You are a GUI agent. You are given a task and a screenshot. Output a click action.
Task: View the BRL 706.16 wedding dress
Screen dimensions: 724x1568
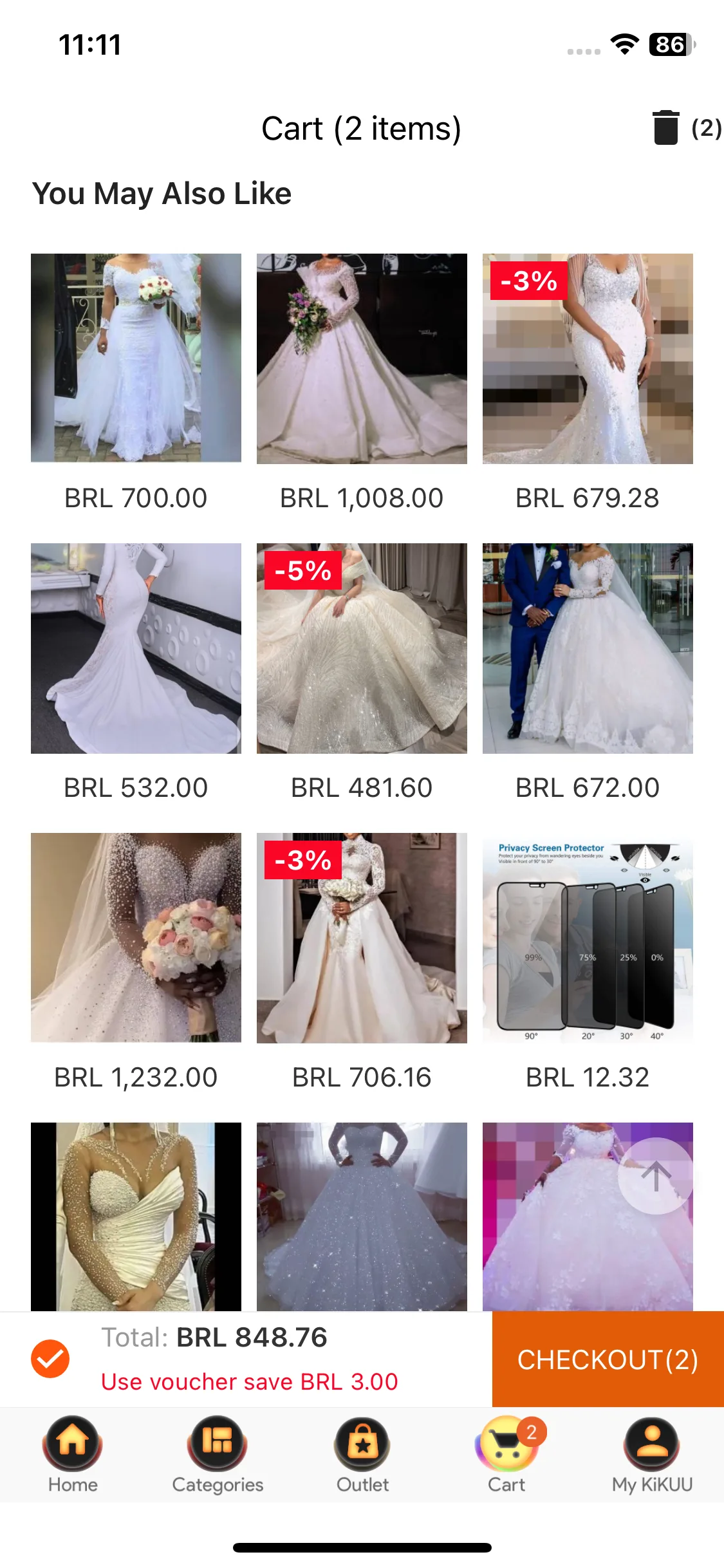[362, 938]
